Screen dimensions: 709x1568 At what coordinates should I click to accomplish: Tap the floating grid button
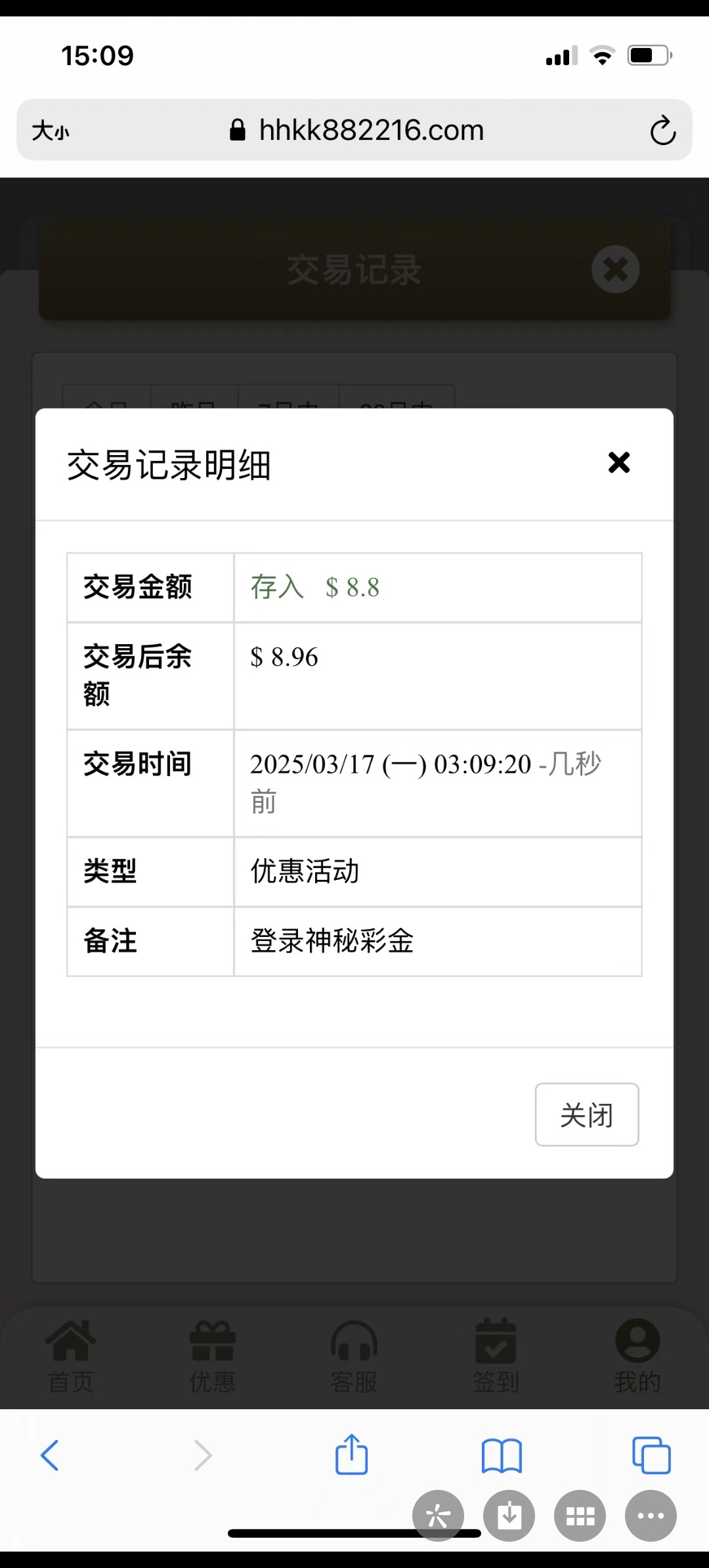(580, 1515)
